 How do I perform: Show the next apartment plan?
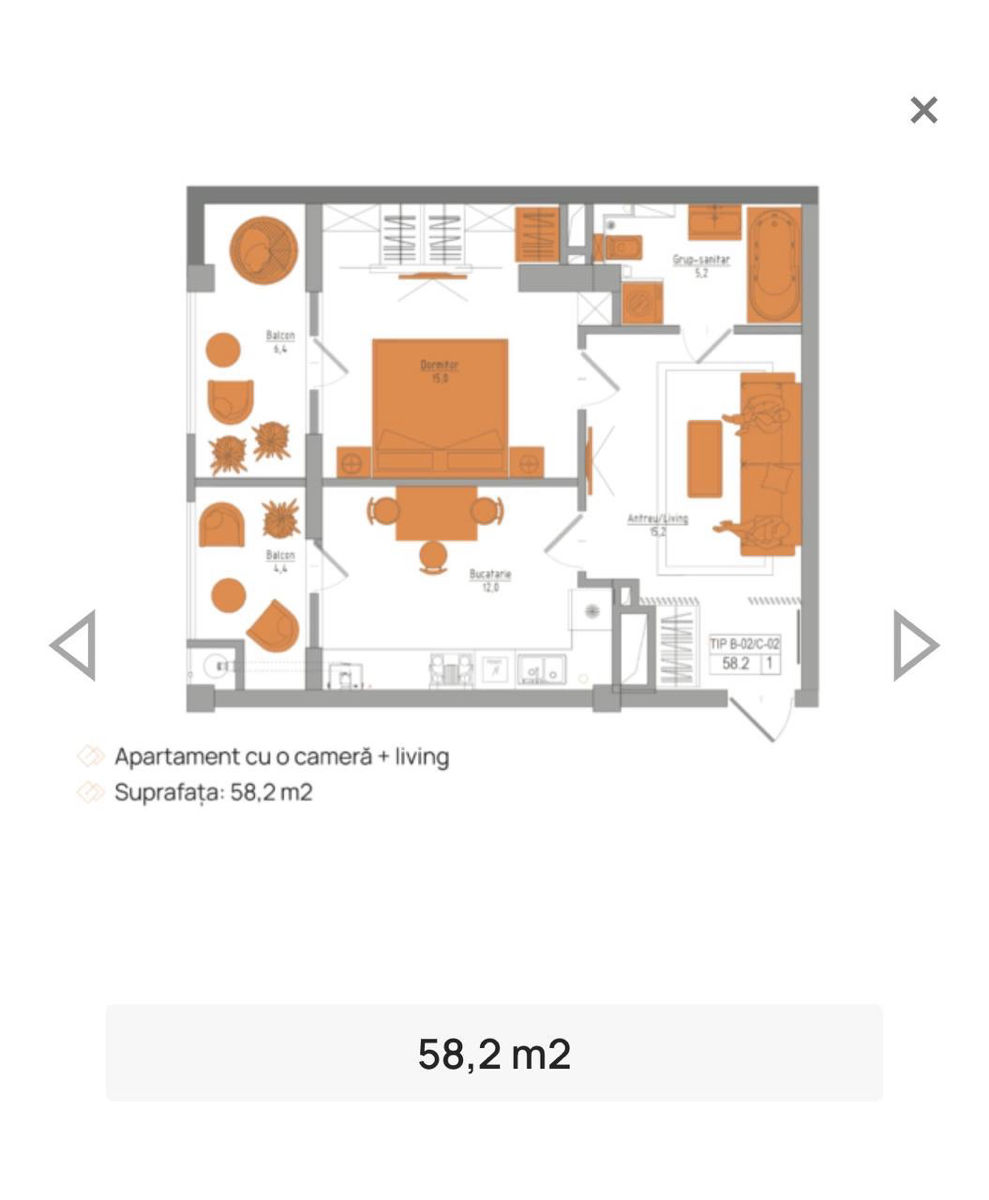tap(916, 646)
